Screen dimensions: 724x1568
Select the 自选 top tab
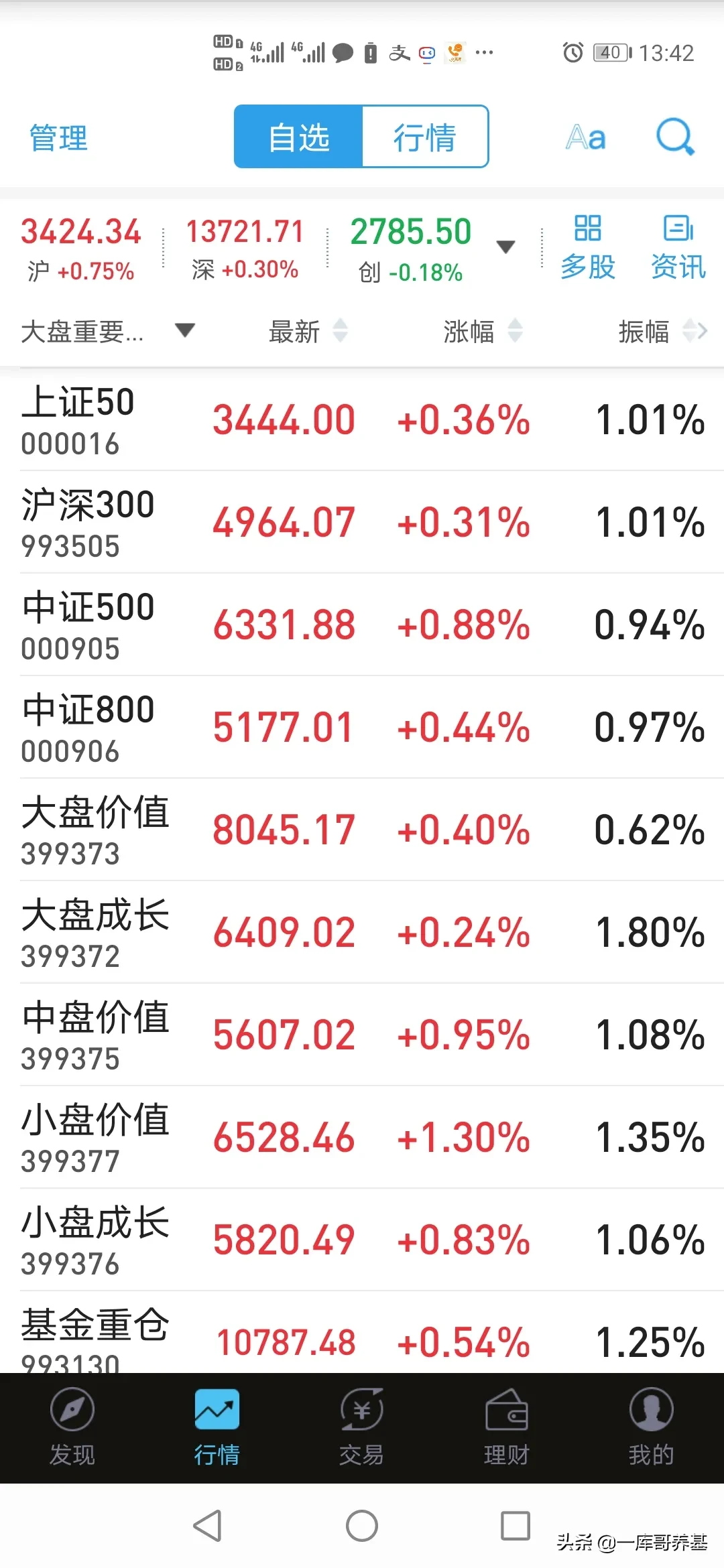click(x=298, y=137)
